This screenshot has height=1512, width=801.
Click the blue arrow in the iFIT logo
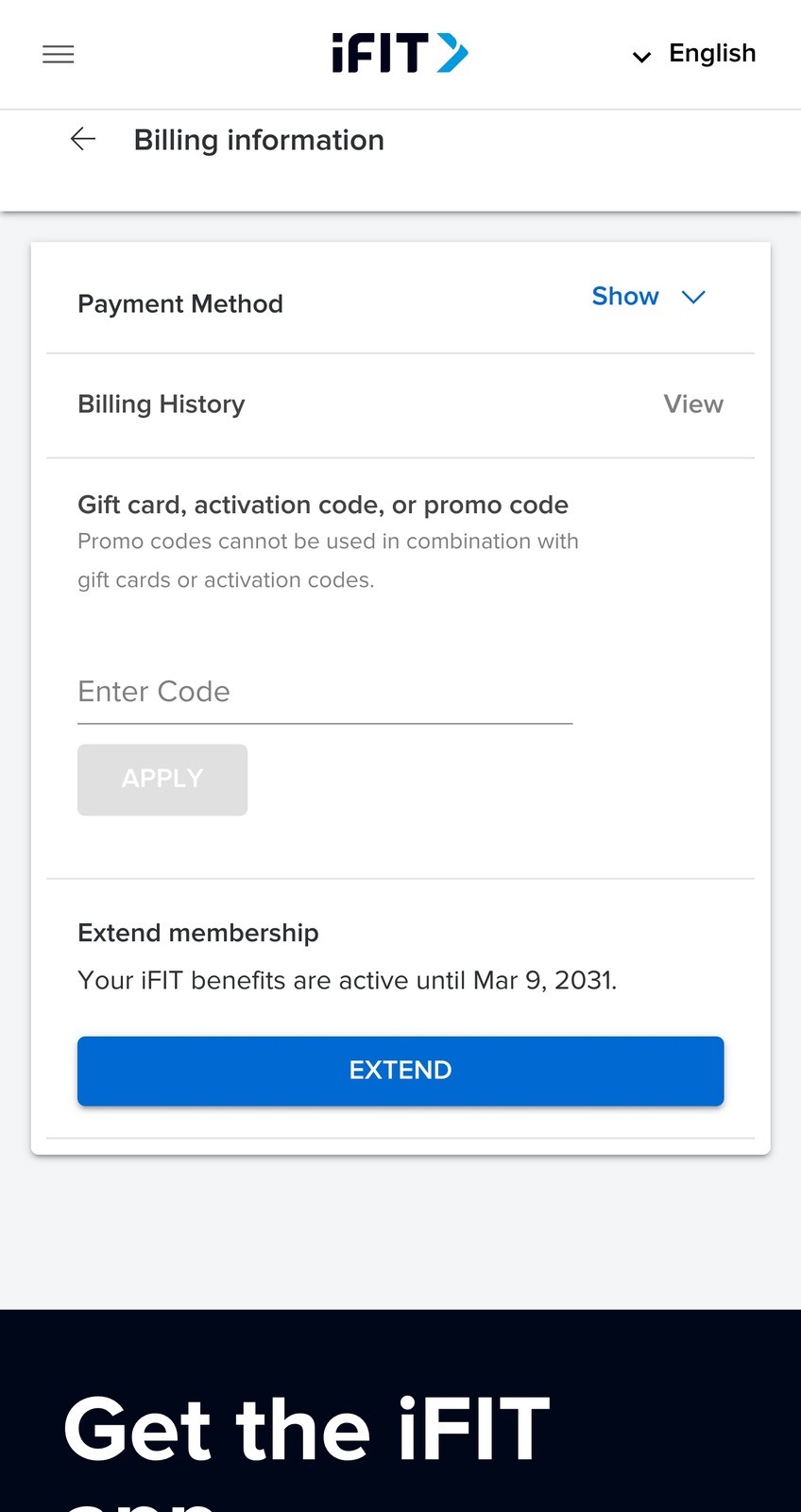[x=454, y=53]
